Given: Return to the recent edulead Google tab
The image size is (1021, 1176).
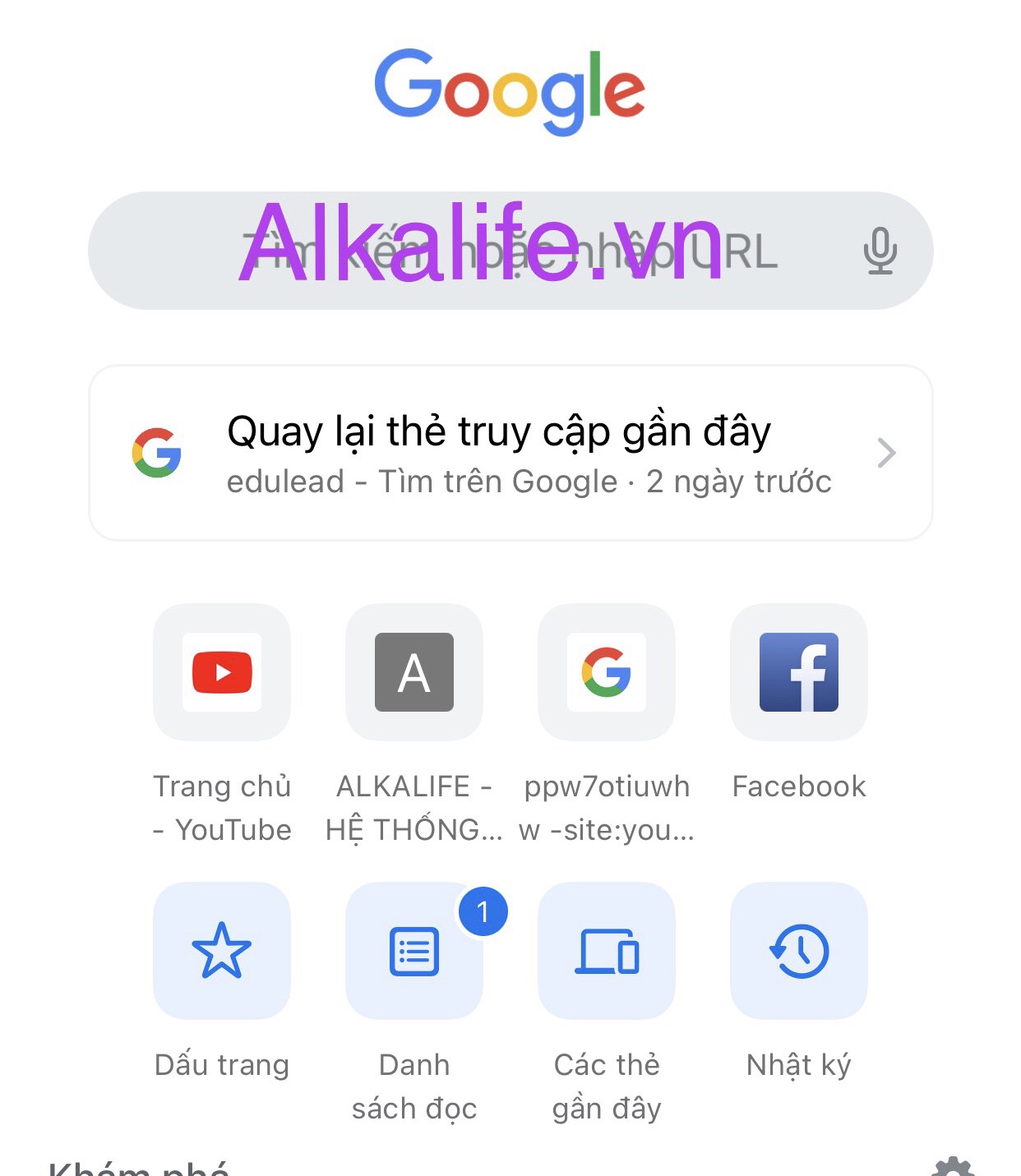Looking at the screenshot, I should coord(510,453).
